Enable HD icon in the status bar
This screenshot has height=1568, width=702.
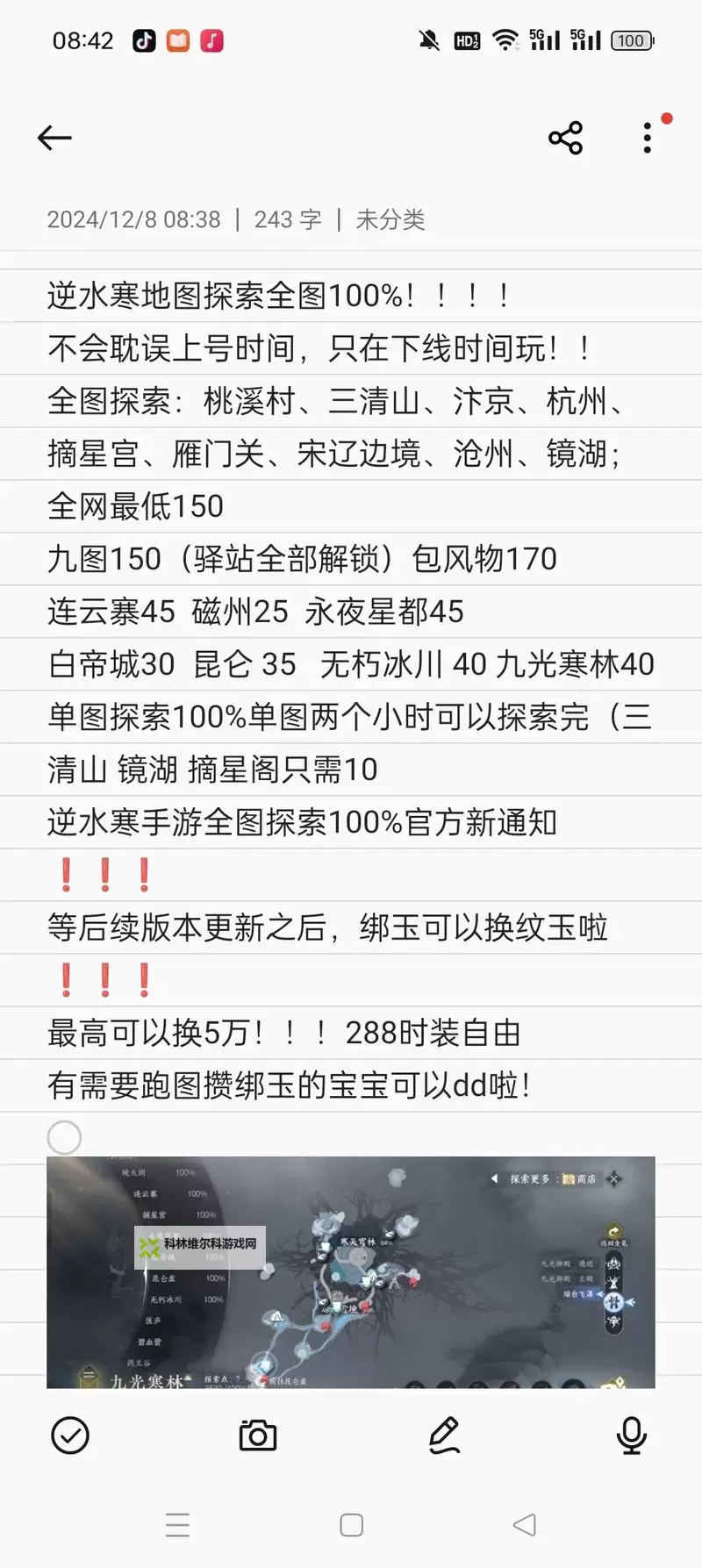click(x=466, y=39)
